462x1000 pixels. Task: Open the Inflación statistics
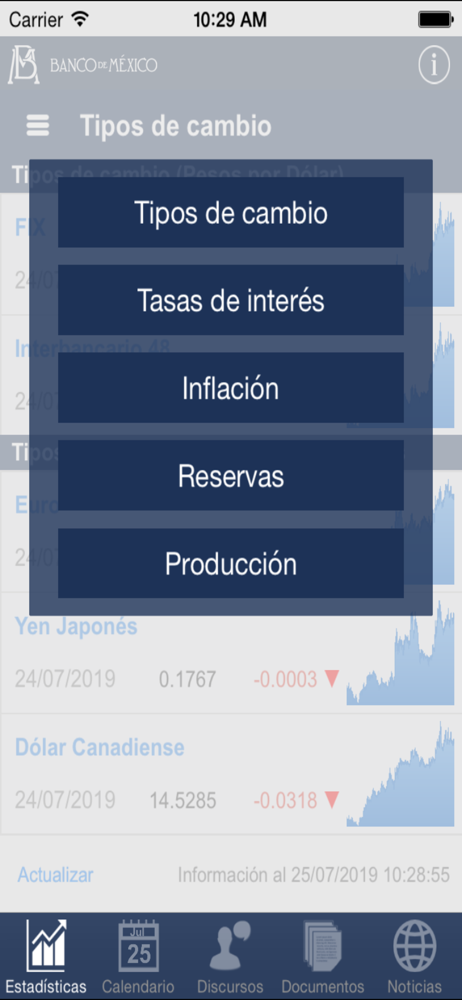tap(230, 388)
